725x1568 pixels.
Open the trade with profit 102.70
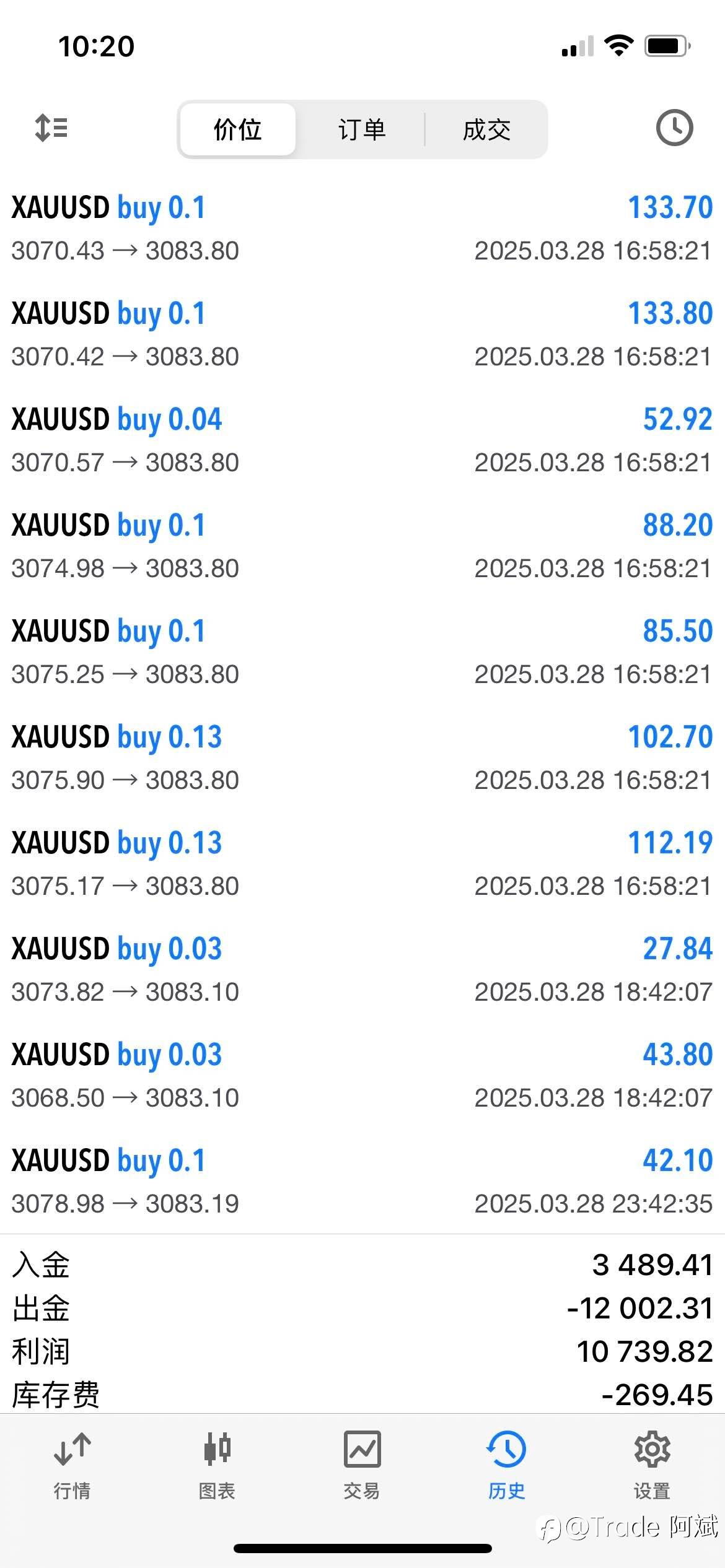[362, 757]
